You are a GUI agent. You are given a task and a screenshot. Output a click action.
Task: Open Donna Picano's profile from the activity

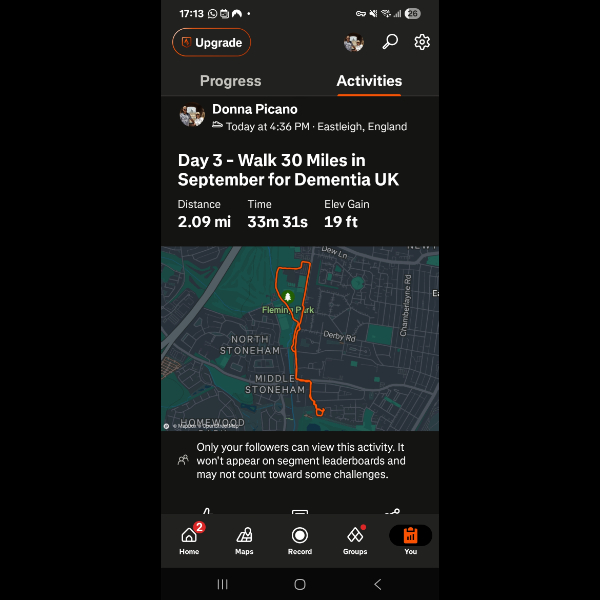coord(254,109)
